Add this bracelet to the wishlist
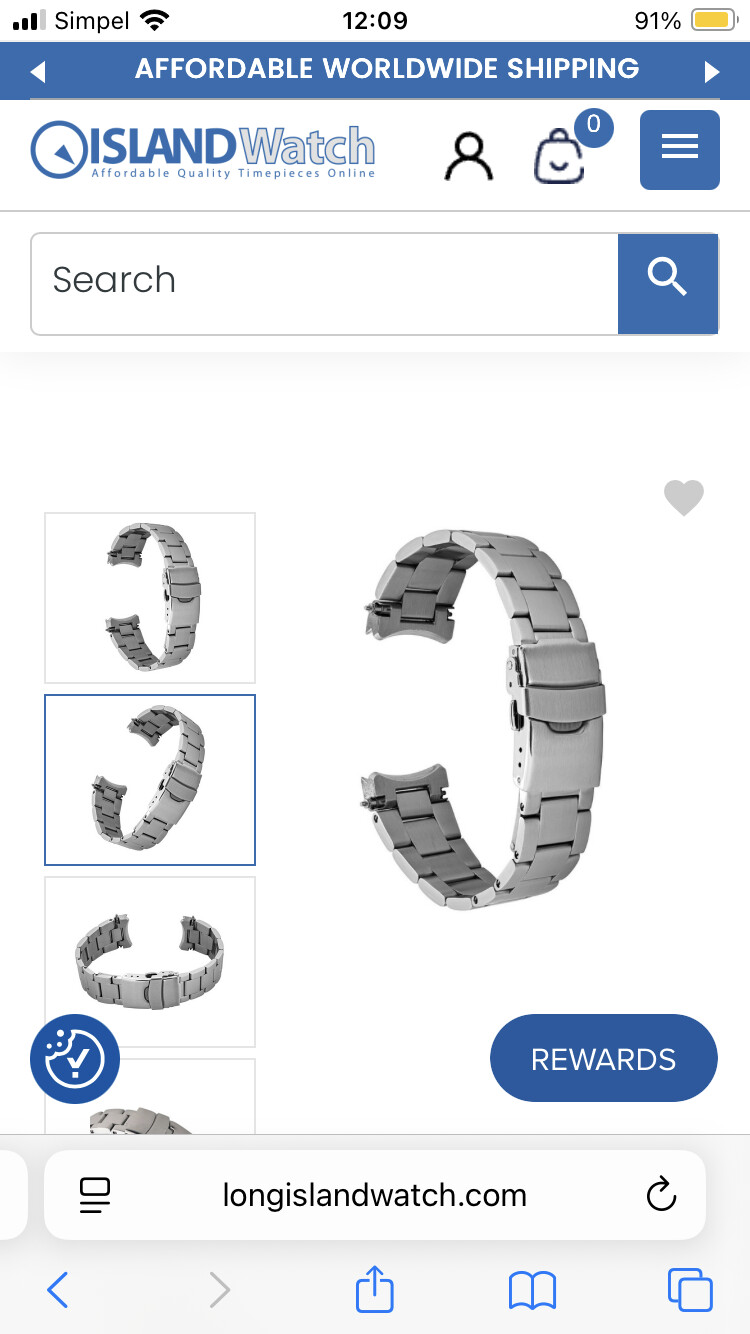 [x=684, y=497]
